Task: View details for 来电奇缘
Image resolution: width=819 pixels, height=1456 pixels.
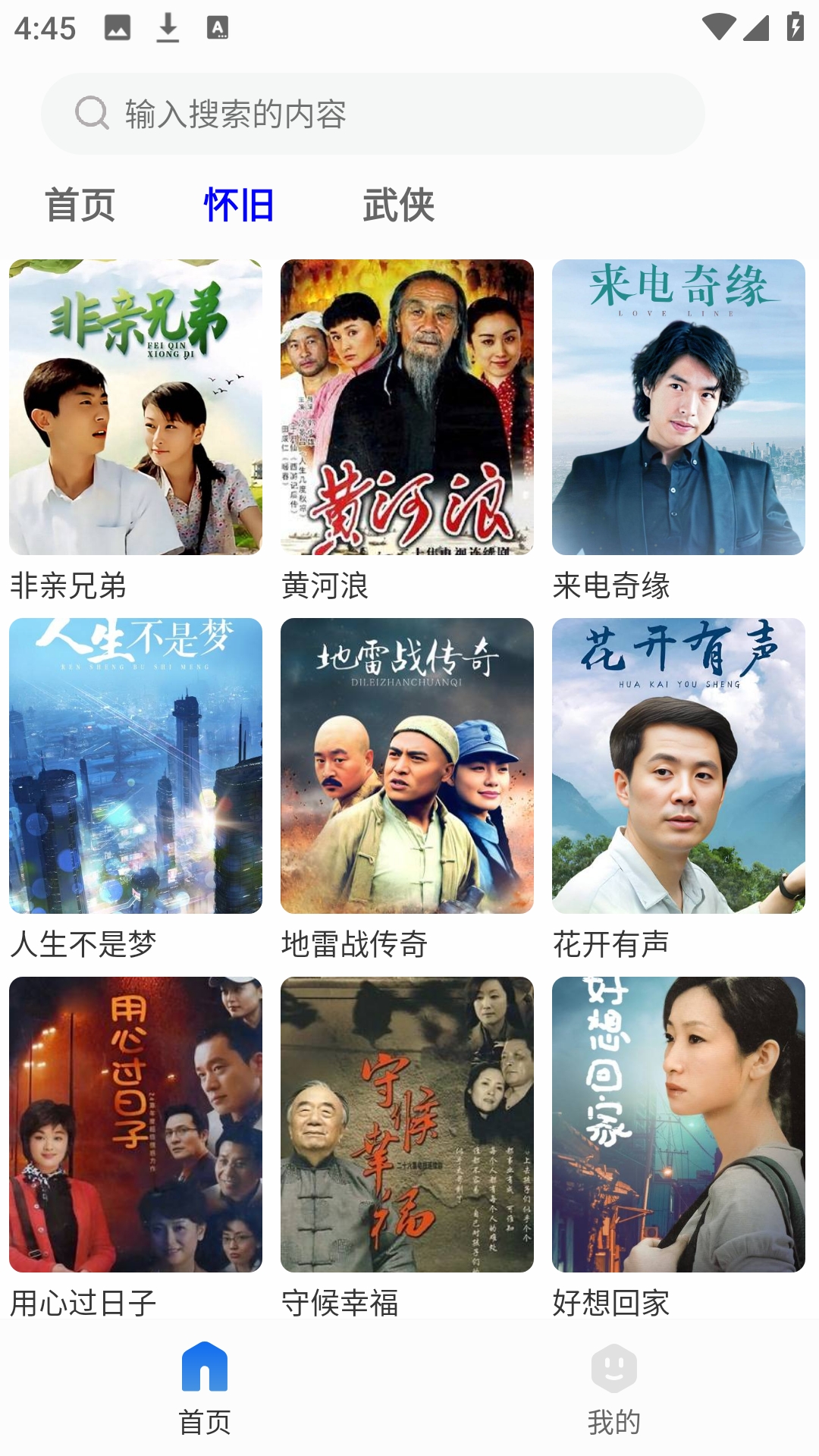Action: (679, 407)
